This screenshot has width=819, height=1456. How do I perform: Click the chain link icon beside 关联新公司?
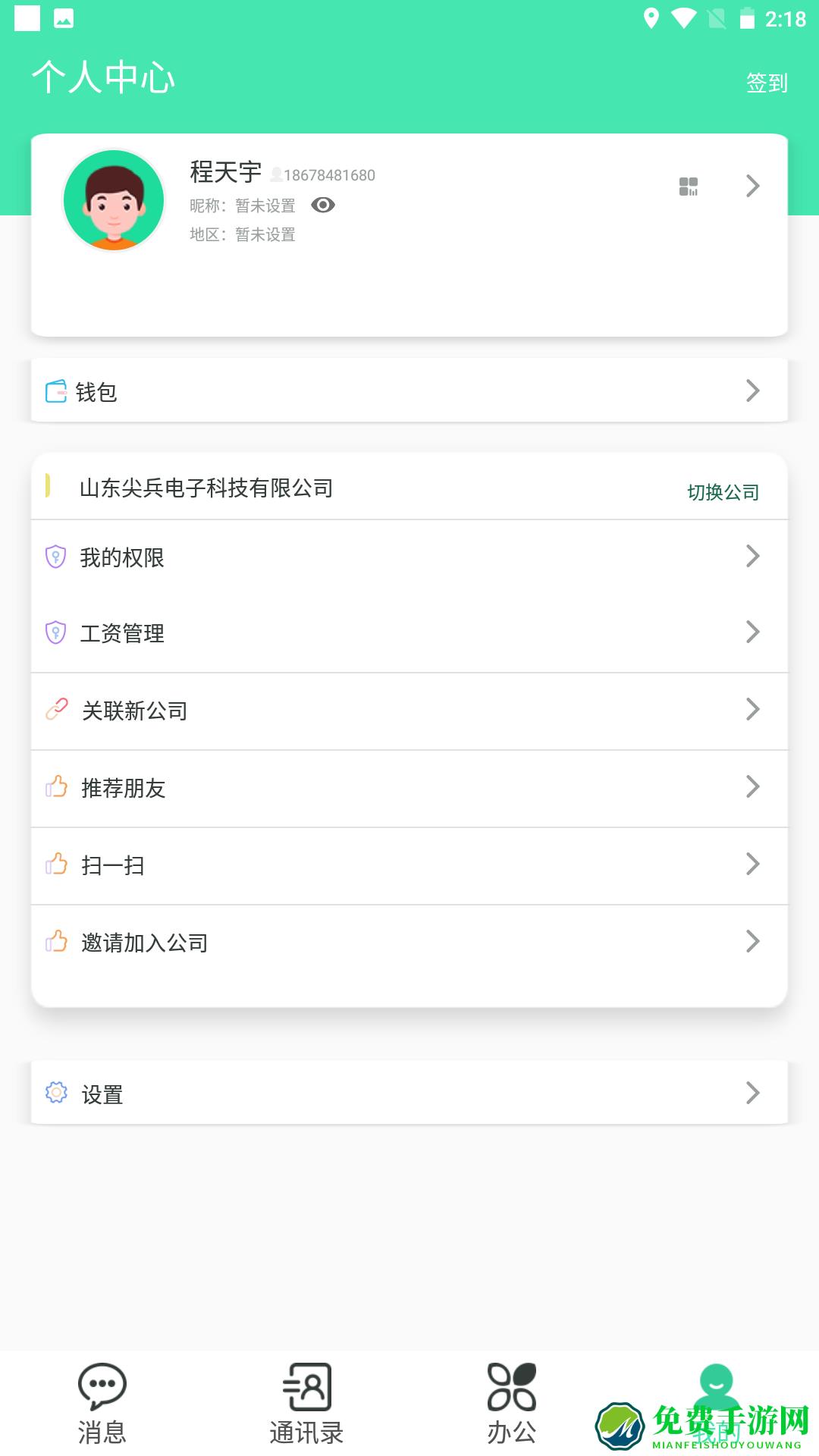coord(56,708)
